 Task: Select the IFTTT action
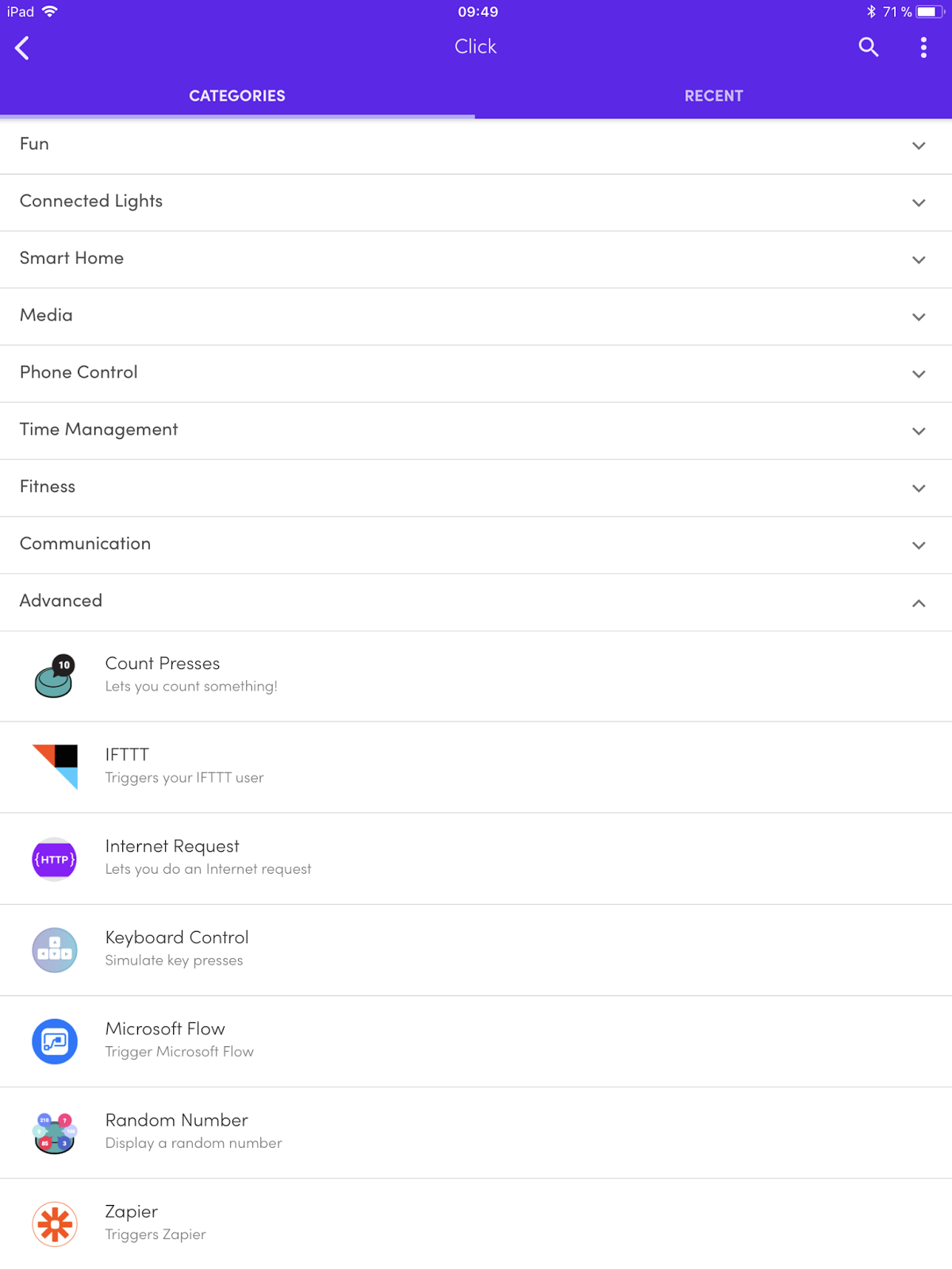[x=476, y=767]
